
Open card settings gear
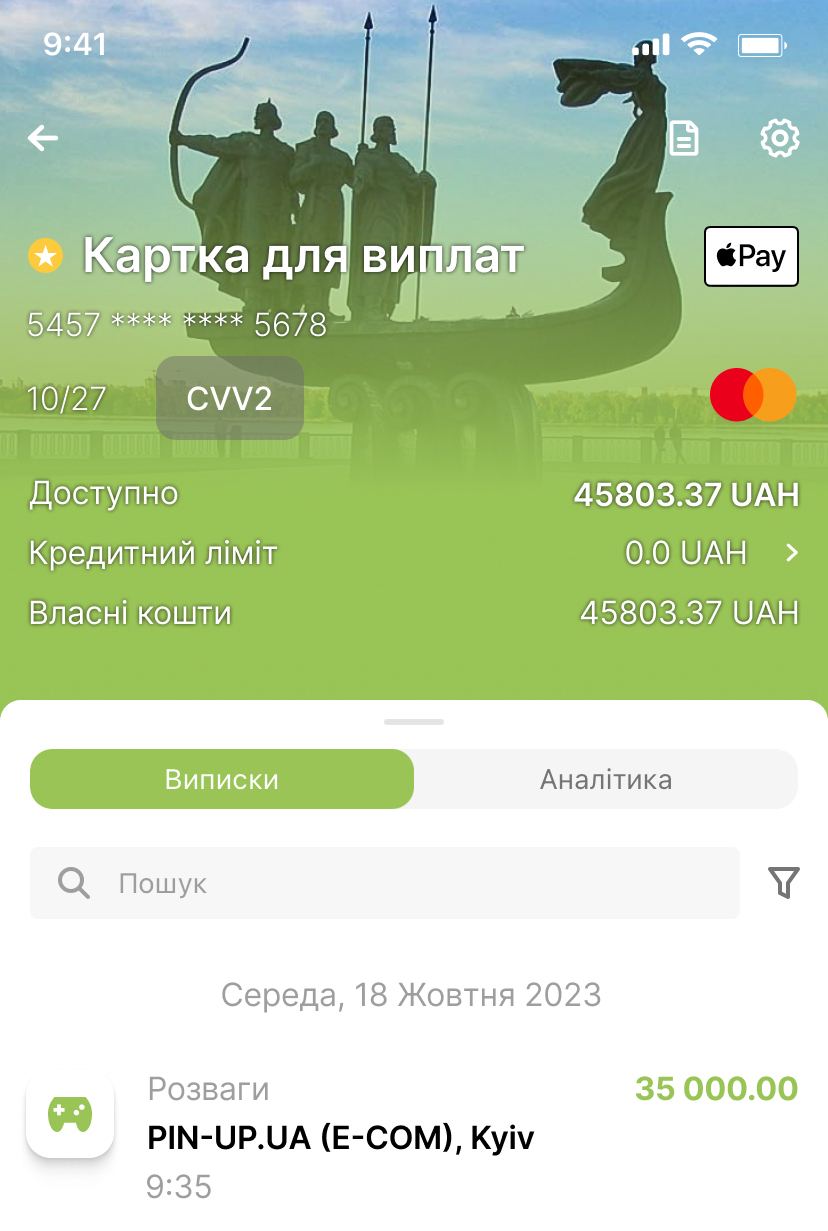pos(780,138)
